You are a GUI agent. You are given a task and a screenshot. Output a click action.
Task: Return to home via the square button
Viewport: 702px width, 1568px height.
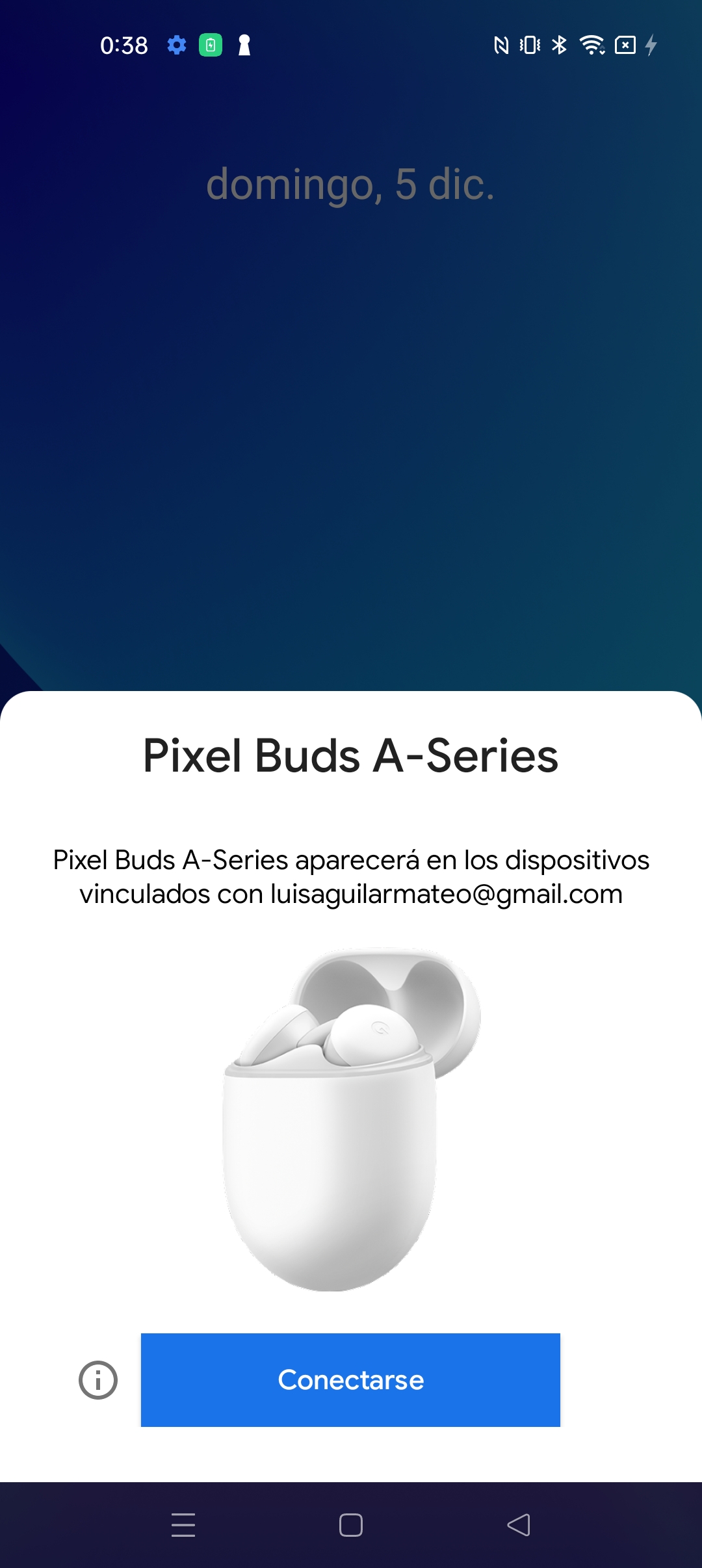point(351,1525)
